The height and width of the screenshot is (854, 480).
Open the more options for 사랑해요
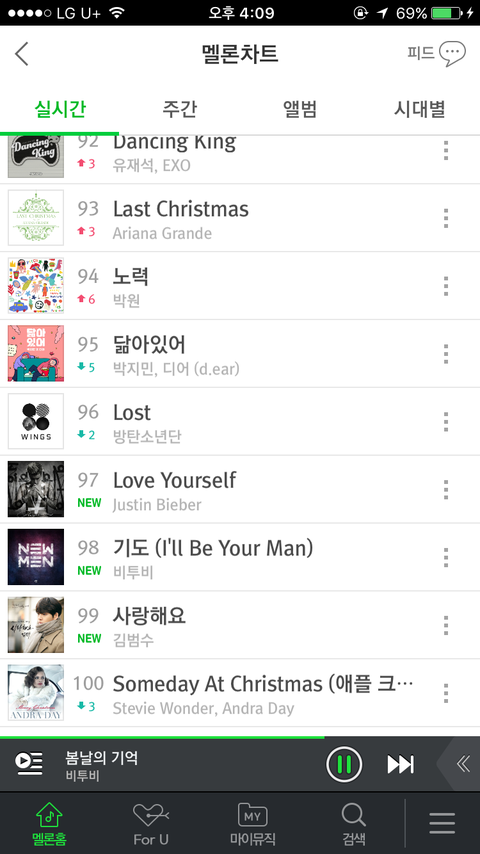pos(446,625)
